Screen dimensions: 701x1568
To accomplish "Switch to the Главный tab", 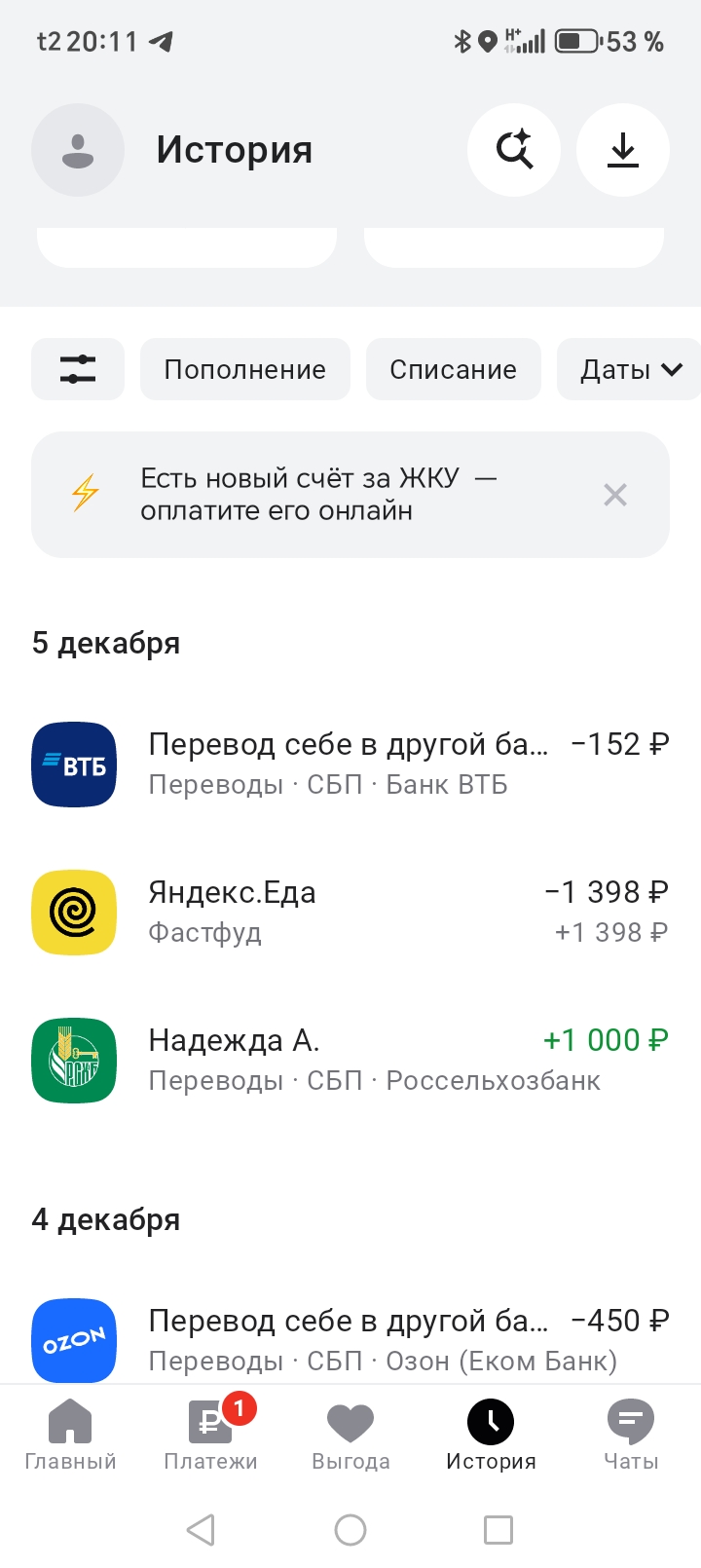I will point(70,1434).
